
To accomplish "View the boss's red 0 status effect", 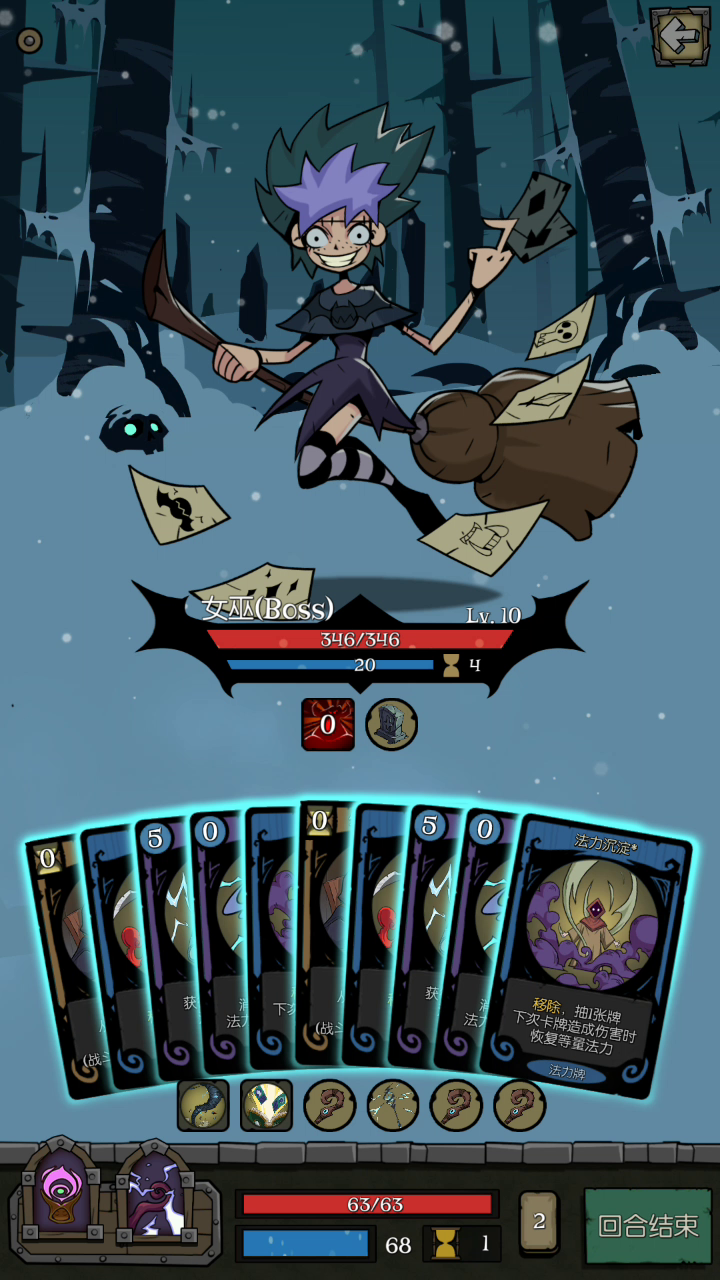I will pos(328,724).
